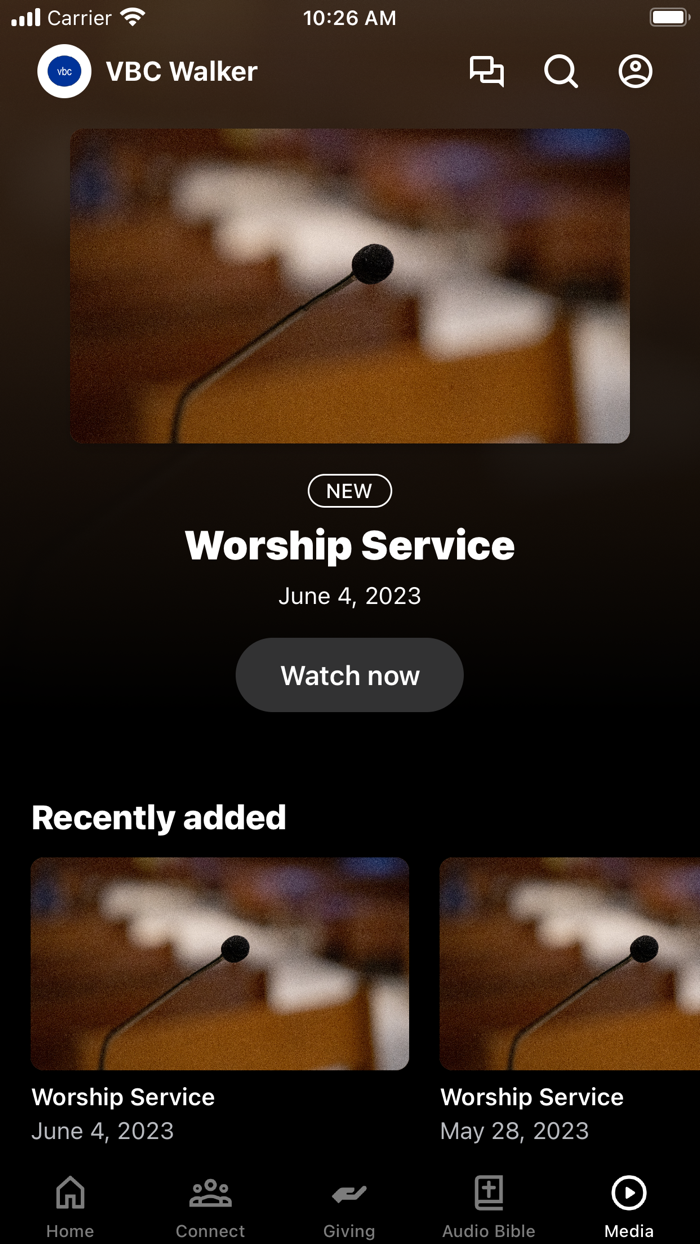
Task: Open the May 28, 2023 Worship Service card
Action: [570, 964]
